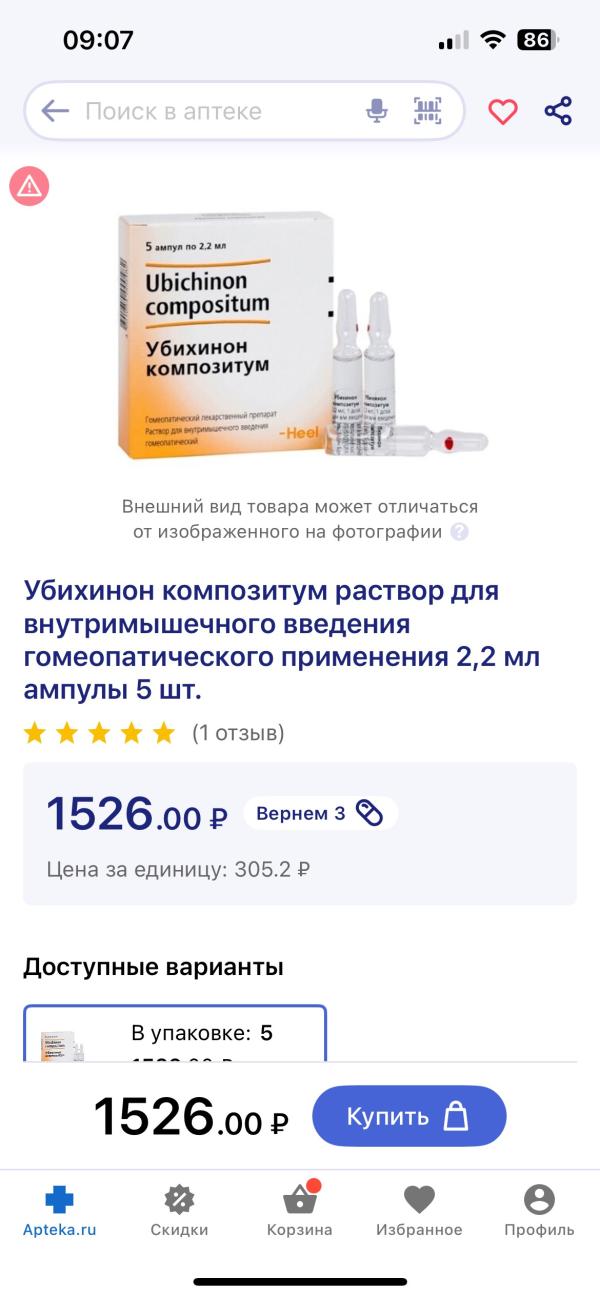
Task: Open the pharmacy search field
Action: (x=200, y=111)
